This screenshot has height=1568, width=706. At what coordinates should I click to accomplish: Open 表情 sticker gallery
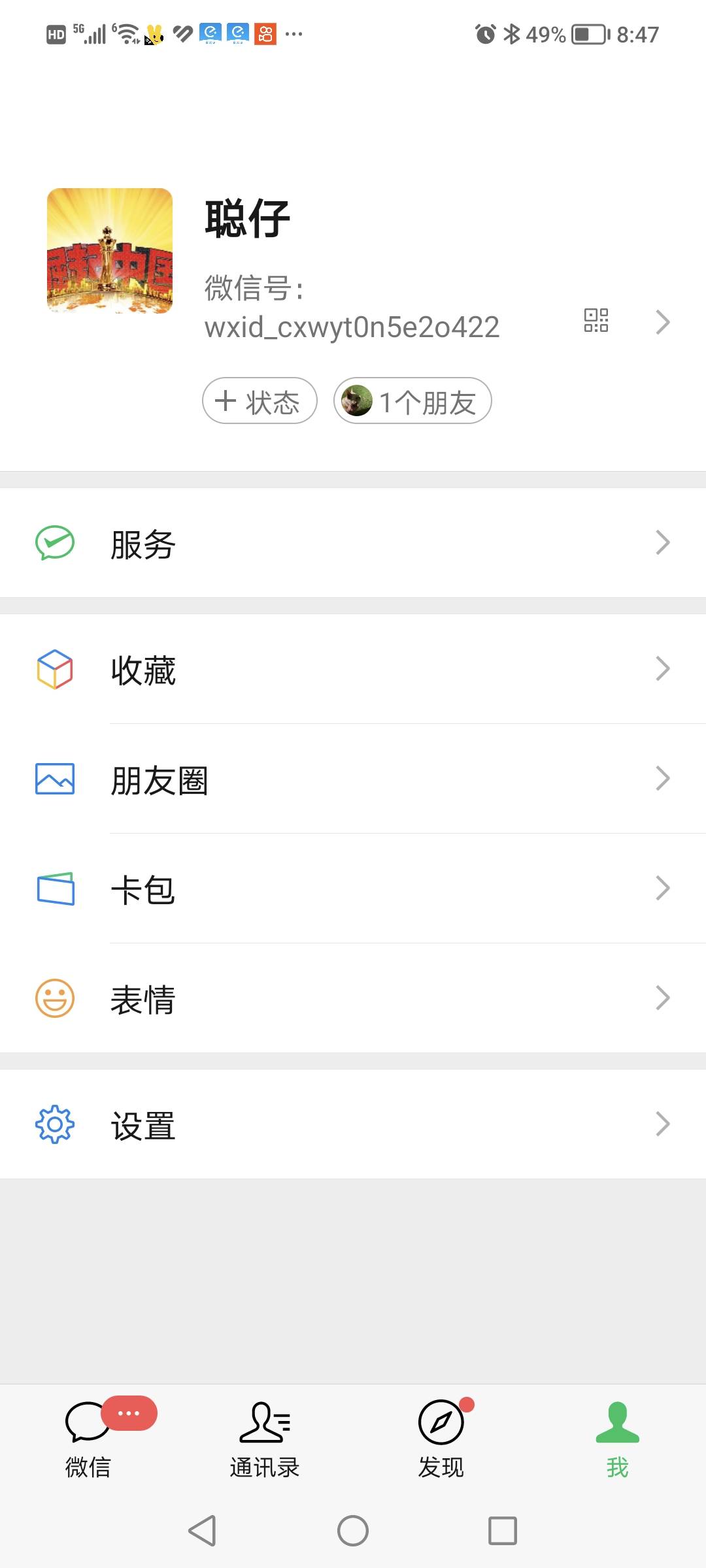pos(353,998)
